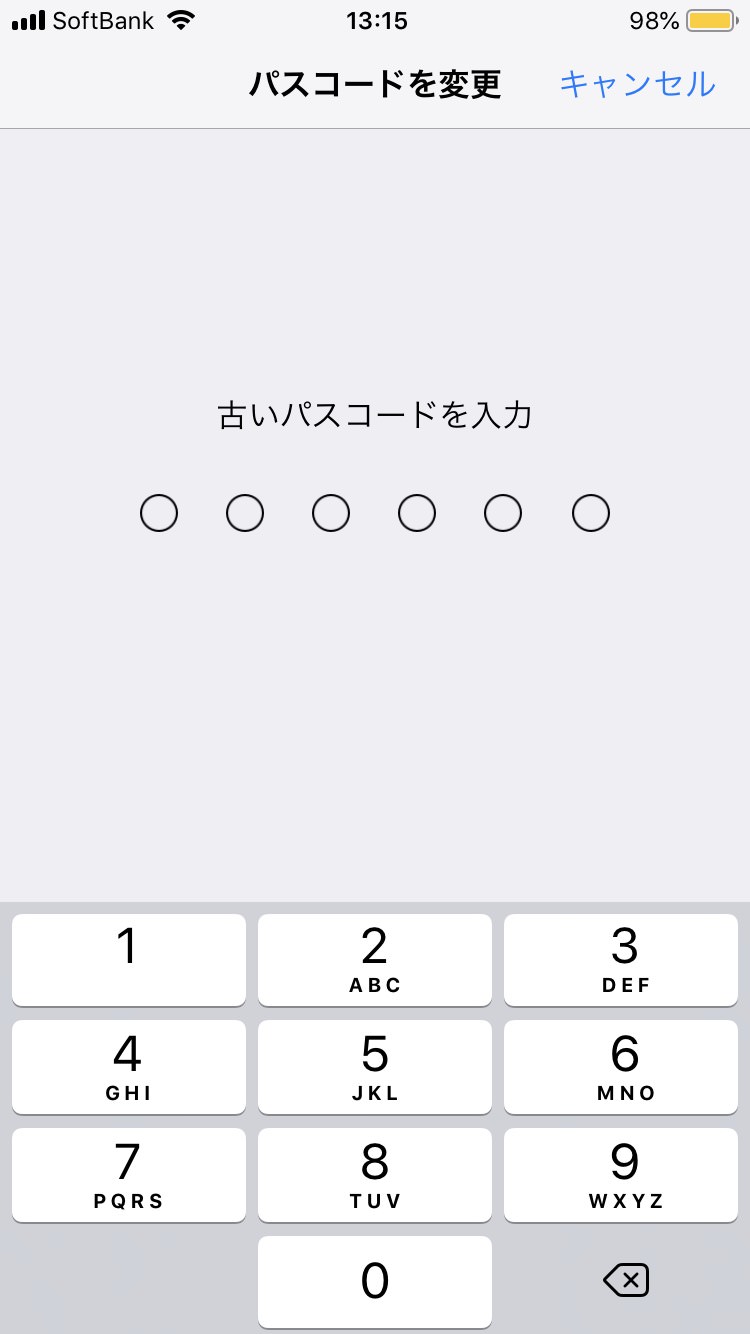The height and width of the screenshot is (1334, 750).
Task: Delete the last digit with backspace
Action: pyautogui.click(x=626, y=1280)
